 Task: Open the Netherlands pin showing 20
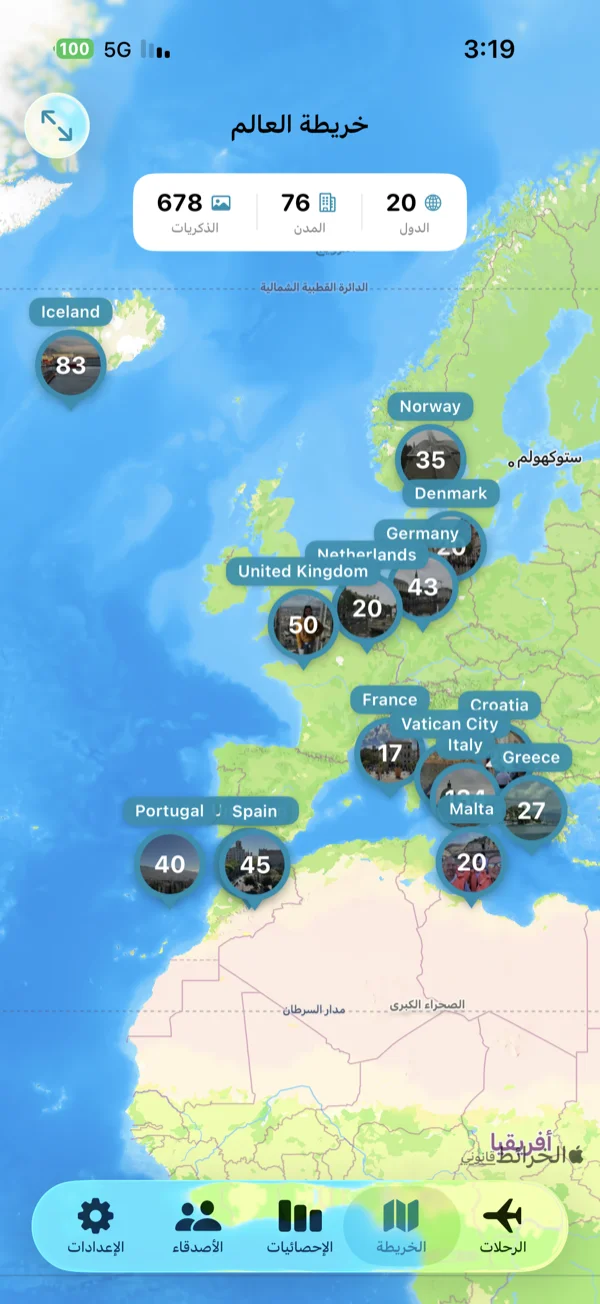(366, 608)
